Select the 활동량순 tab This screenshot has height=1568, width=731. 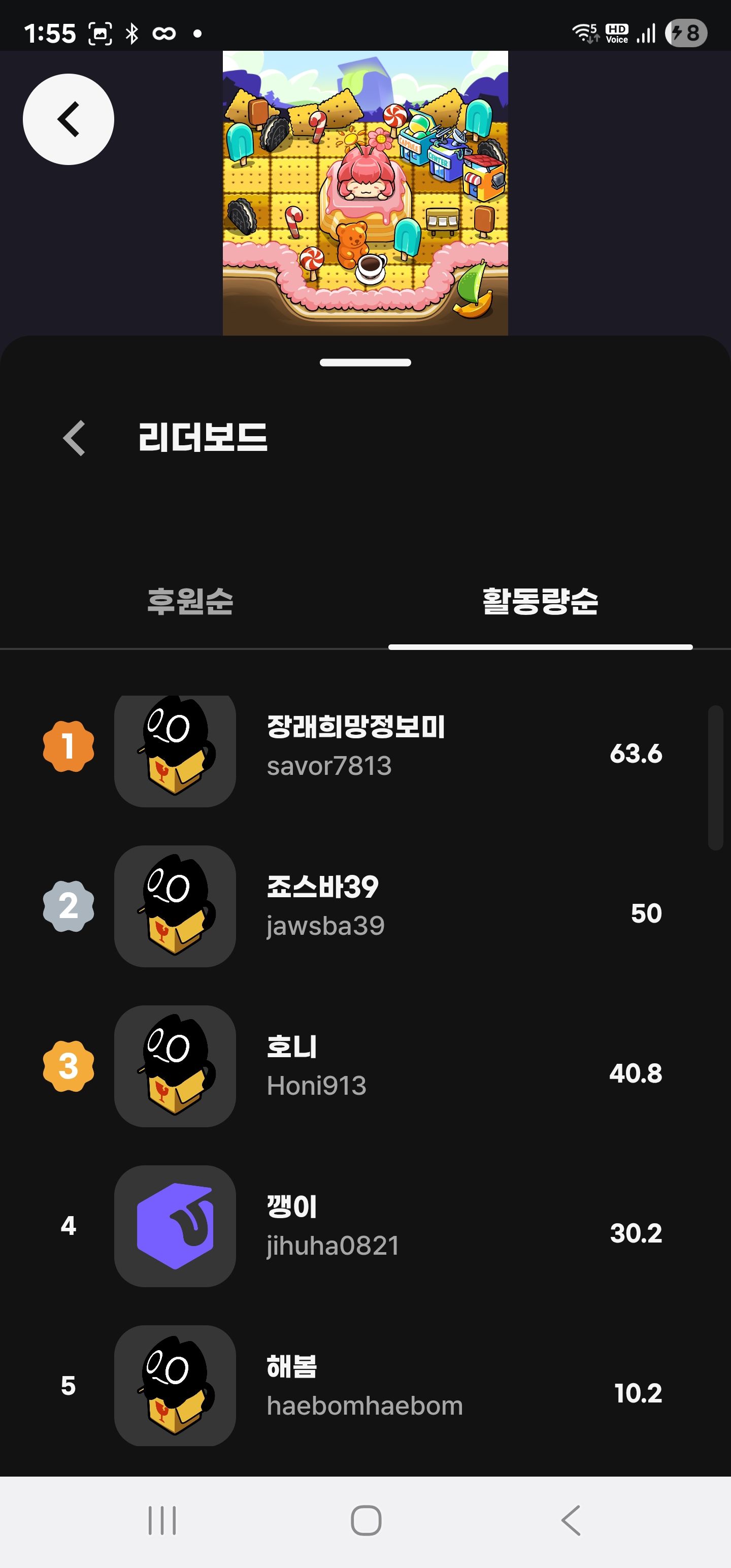(540, 601)
